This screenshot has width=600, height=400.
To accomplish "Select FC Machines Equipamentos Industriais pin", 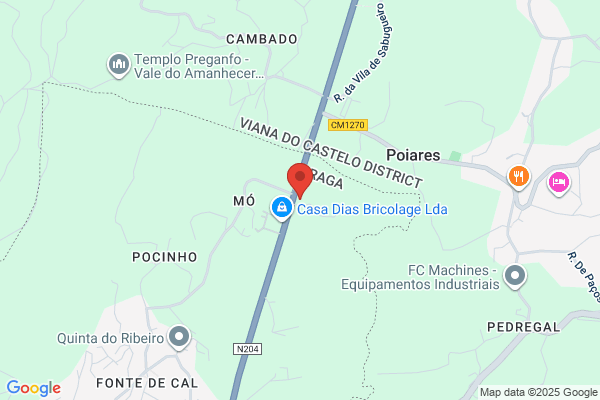I will (x=515, y=276).
